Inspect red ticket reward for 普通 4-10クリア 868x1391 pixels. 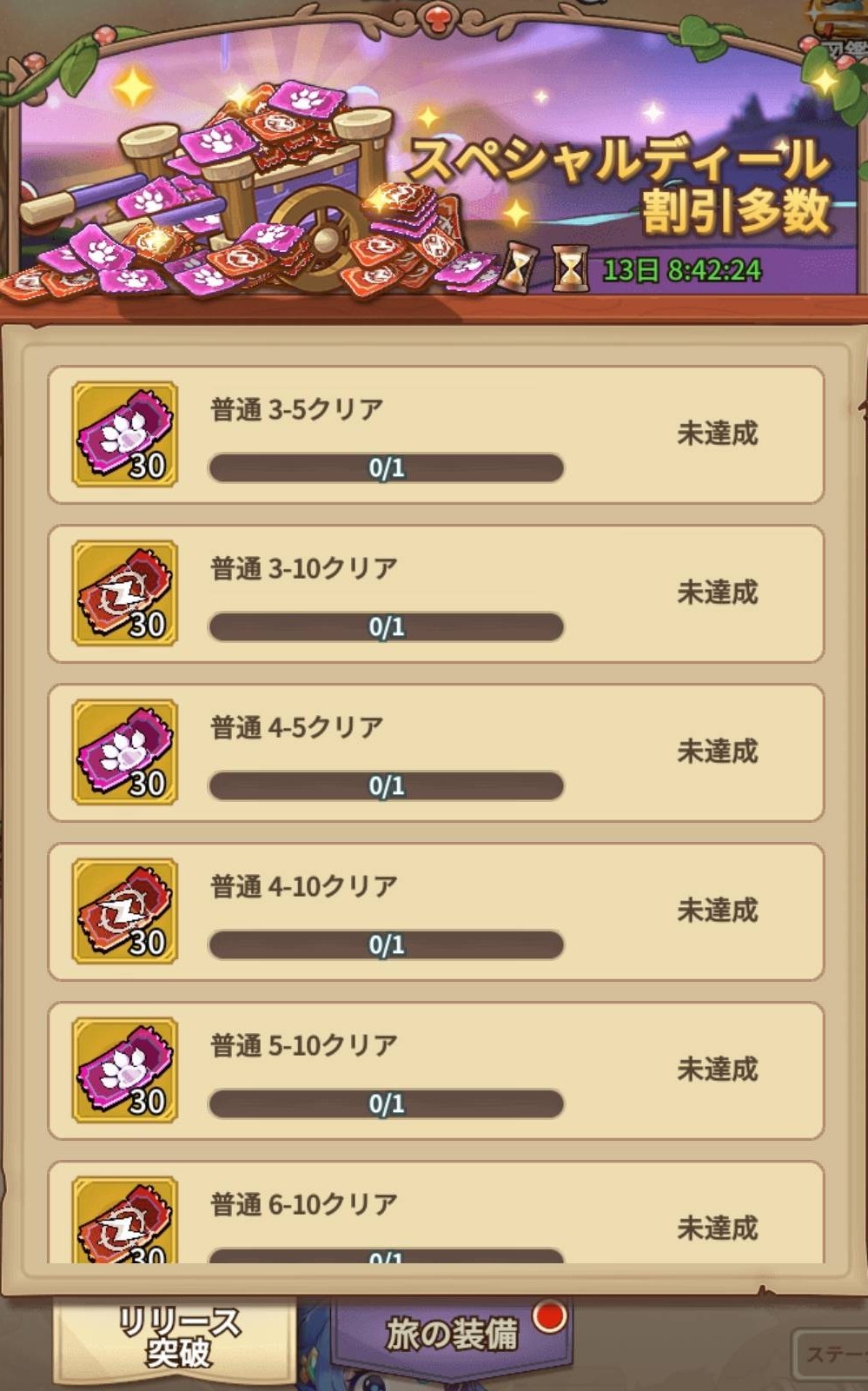point(125,911)
